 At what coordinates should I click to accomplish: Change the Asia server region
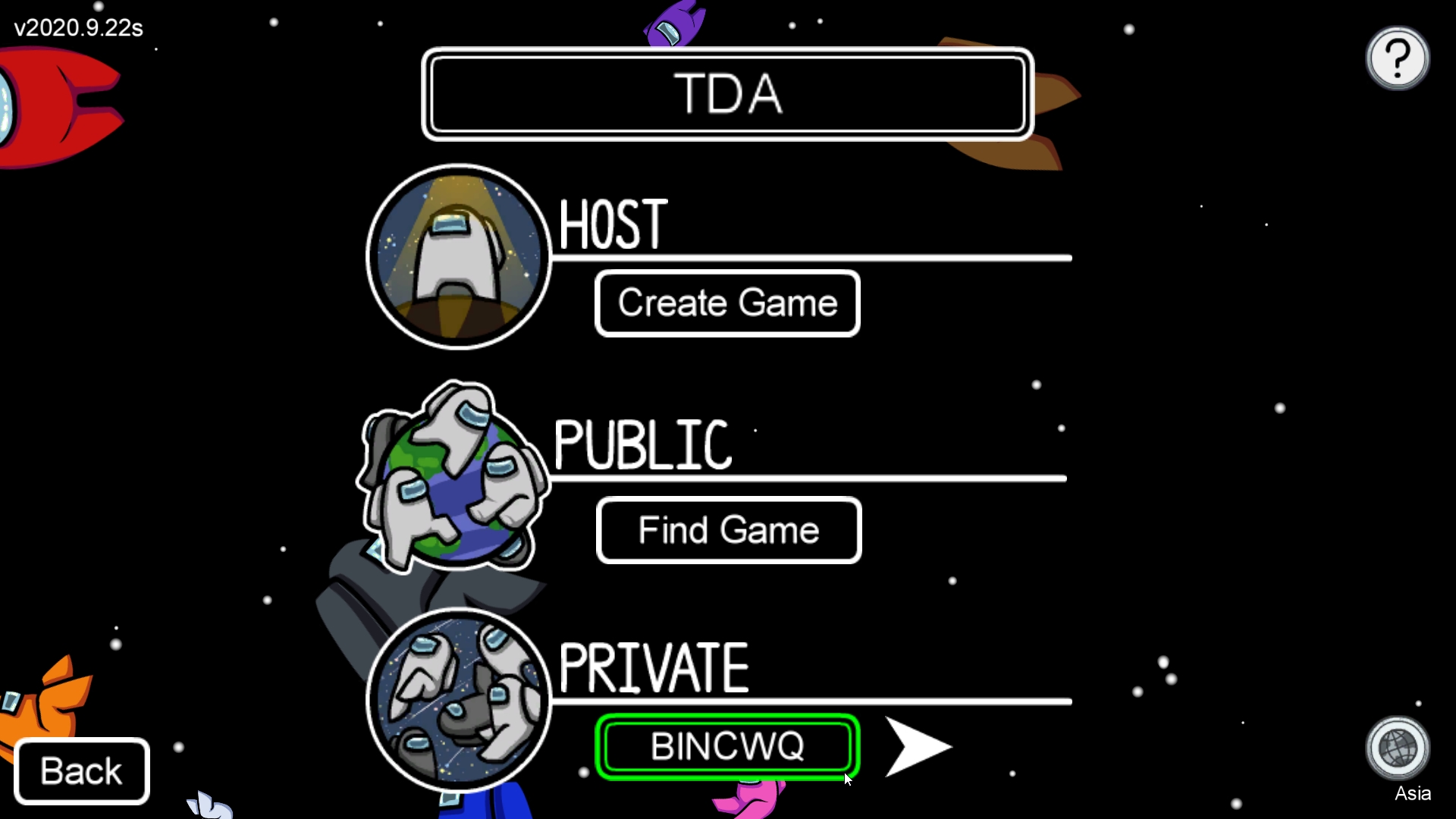pos(1398,749)
